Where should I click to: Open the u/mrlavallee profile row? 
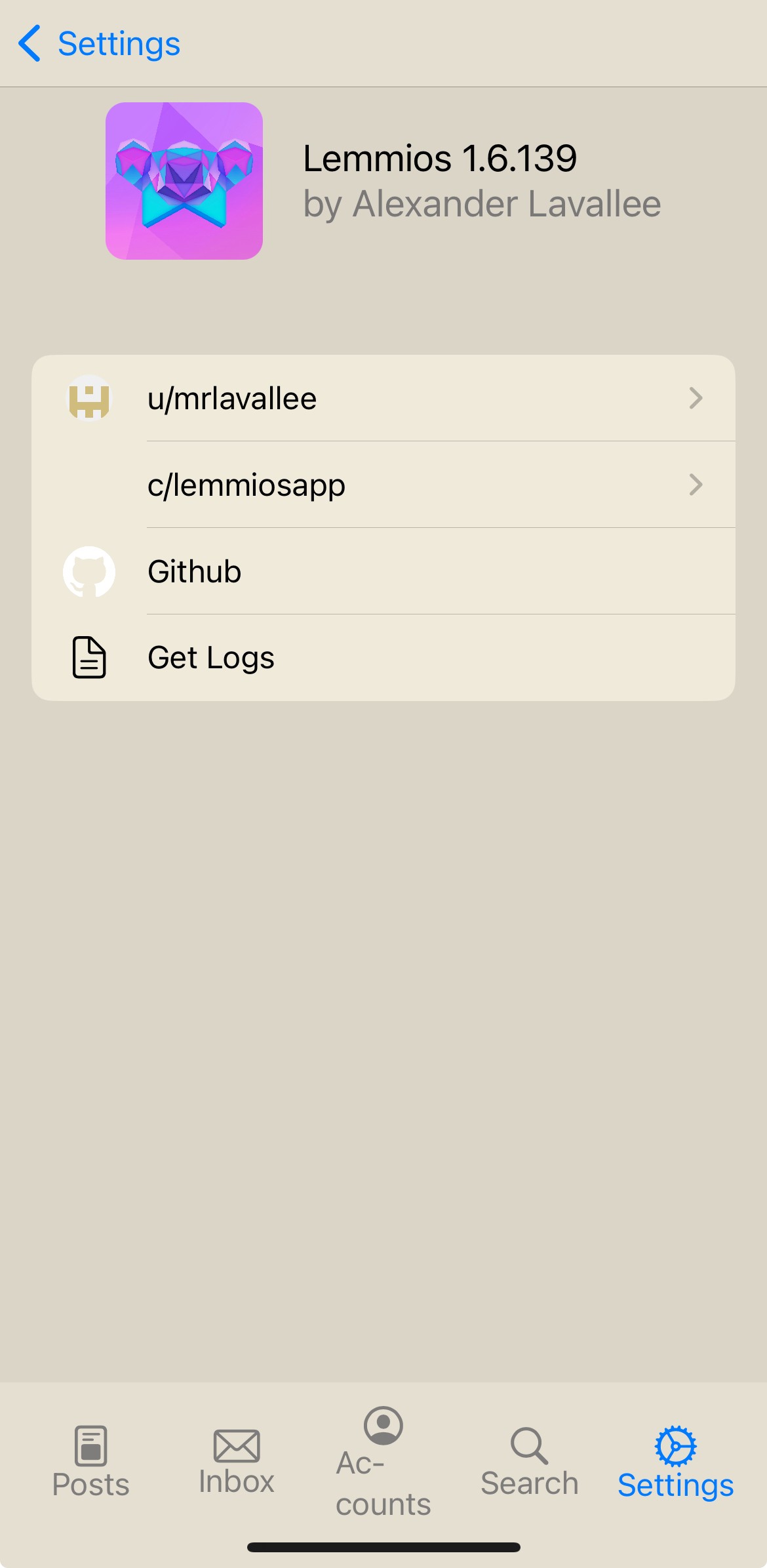383,398
